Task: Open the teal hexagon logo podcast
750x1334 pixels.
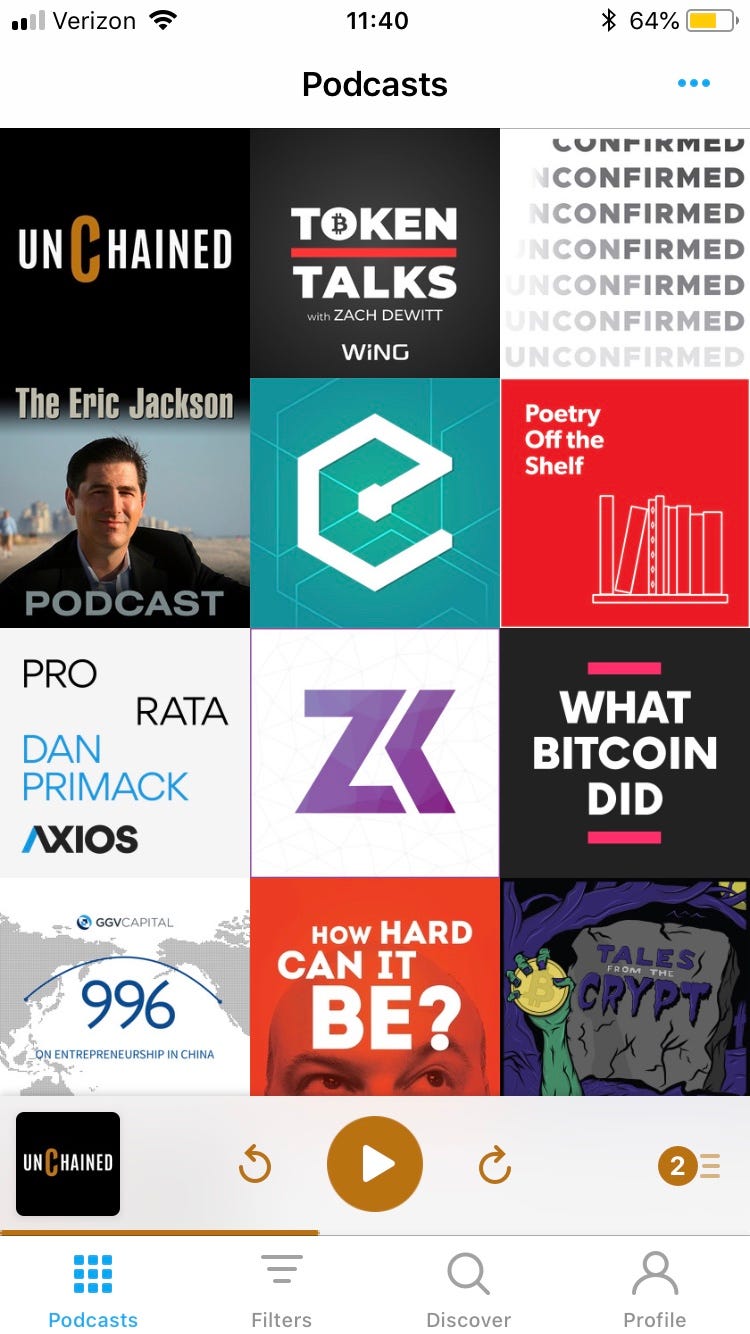Action: (375, 502)
